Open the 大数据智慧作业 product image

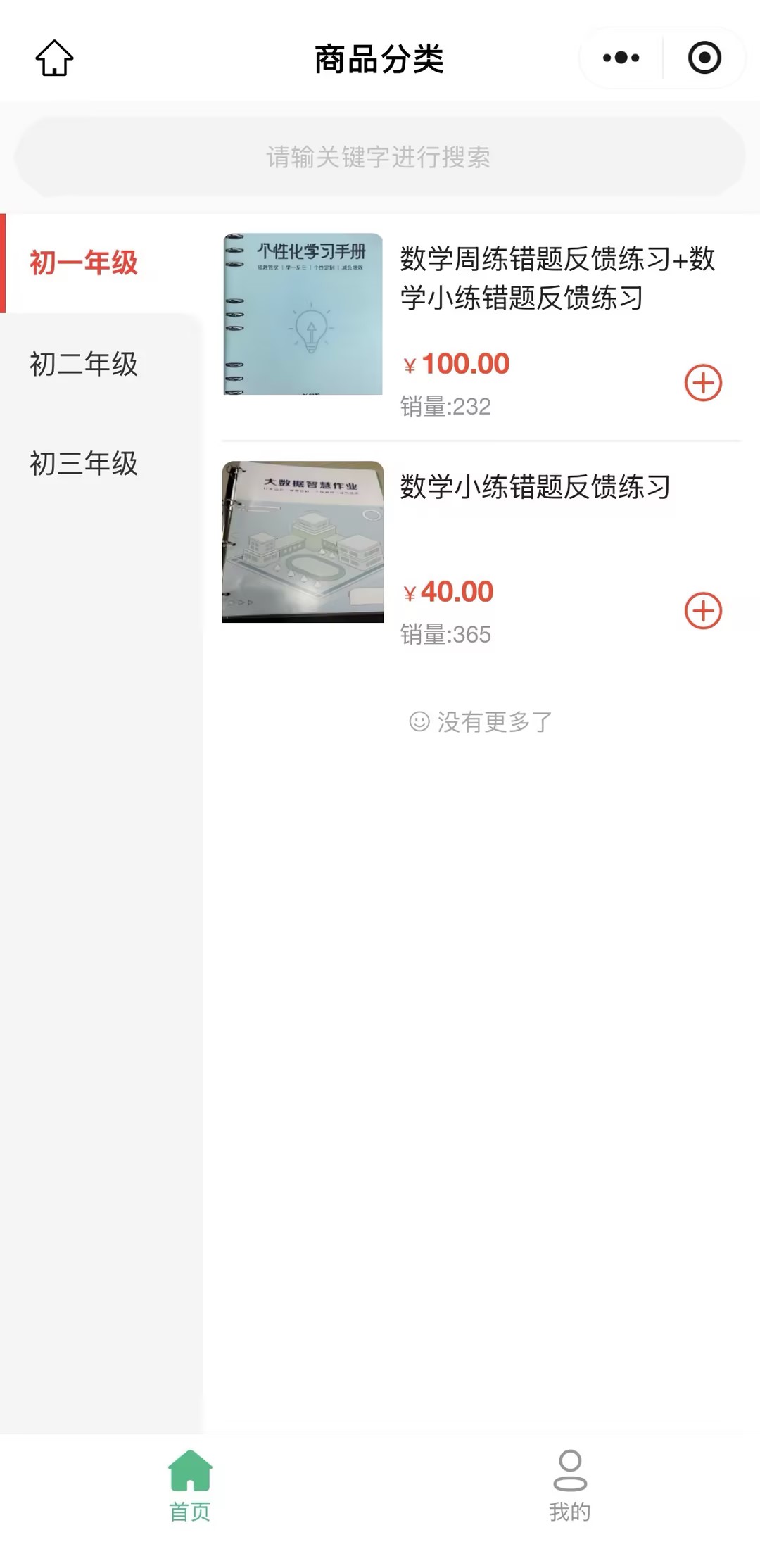(303, 542)
